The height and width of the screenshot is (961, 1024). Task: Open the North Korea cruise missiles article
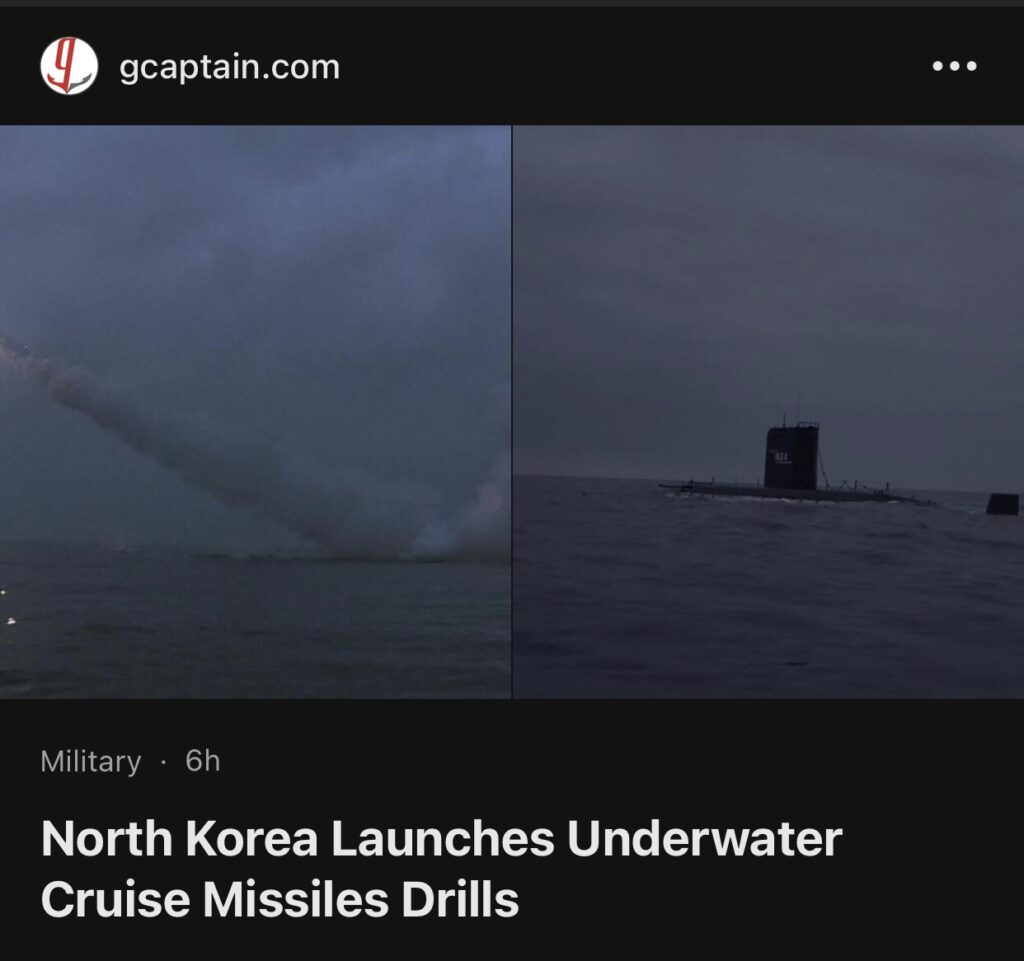point(441,868)
